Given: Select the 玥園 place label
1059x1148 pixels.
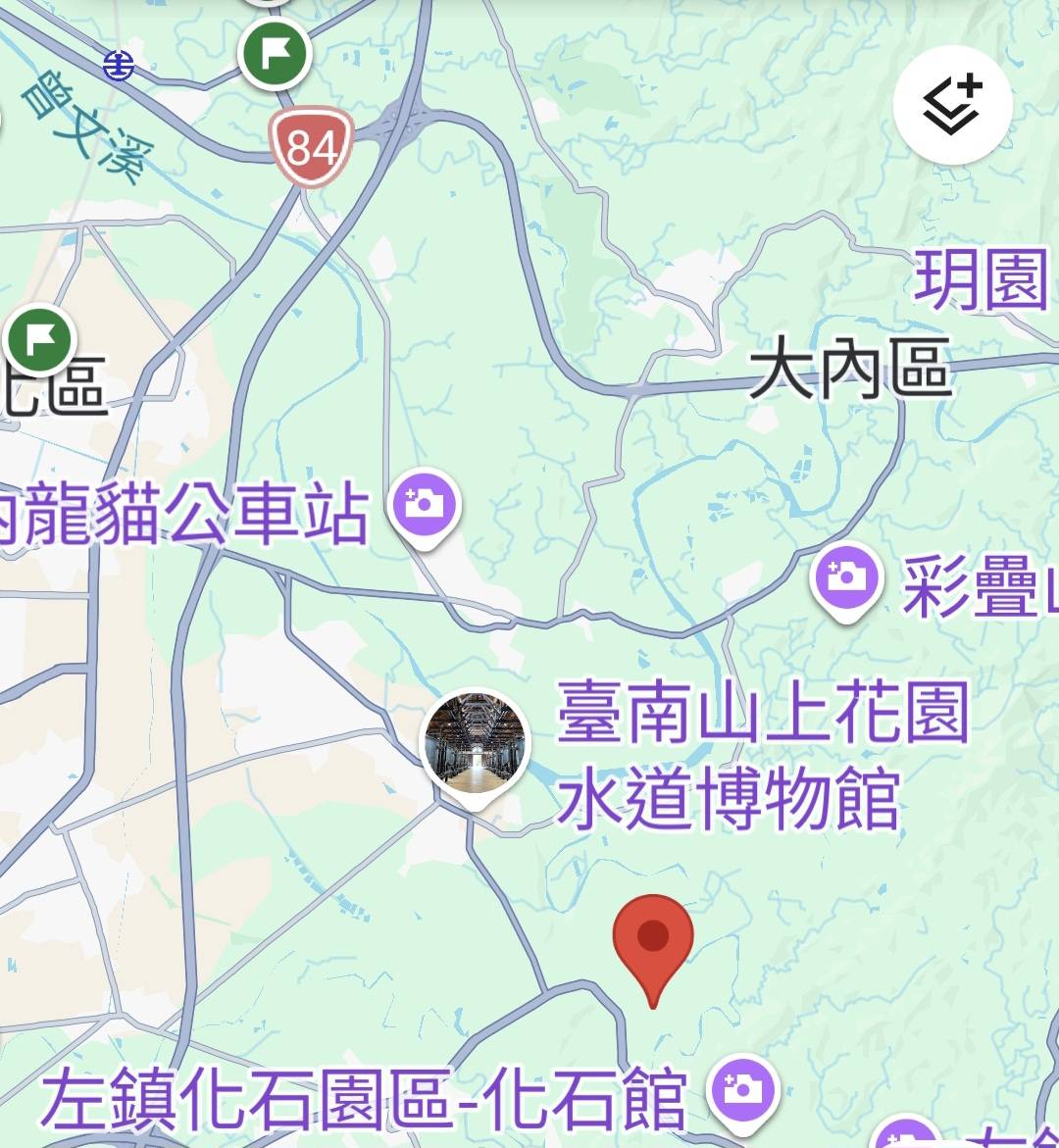Looking at the screenshot, I should 981,281.
